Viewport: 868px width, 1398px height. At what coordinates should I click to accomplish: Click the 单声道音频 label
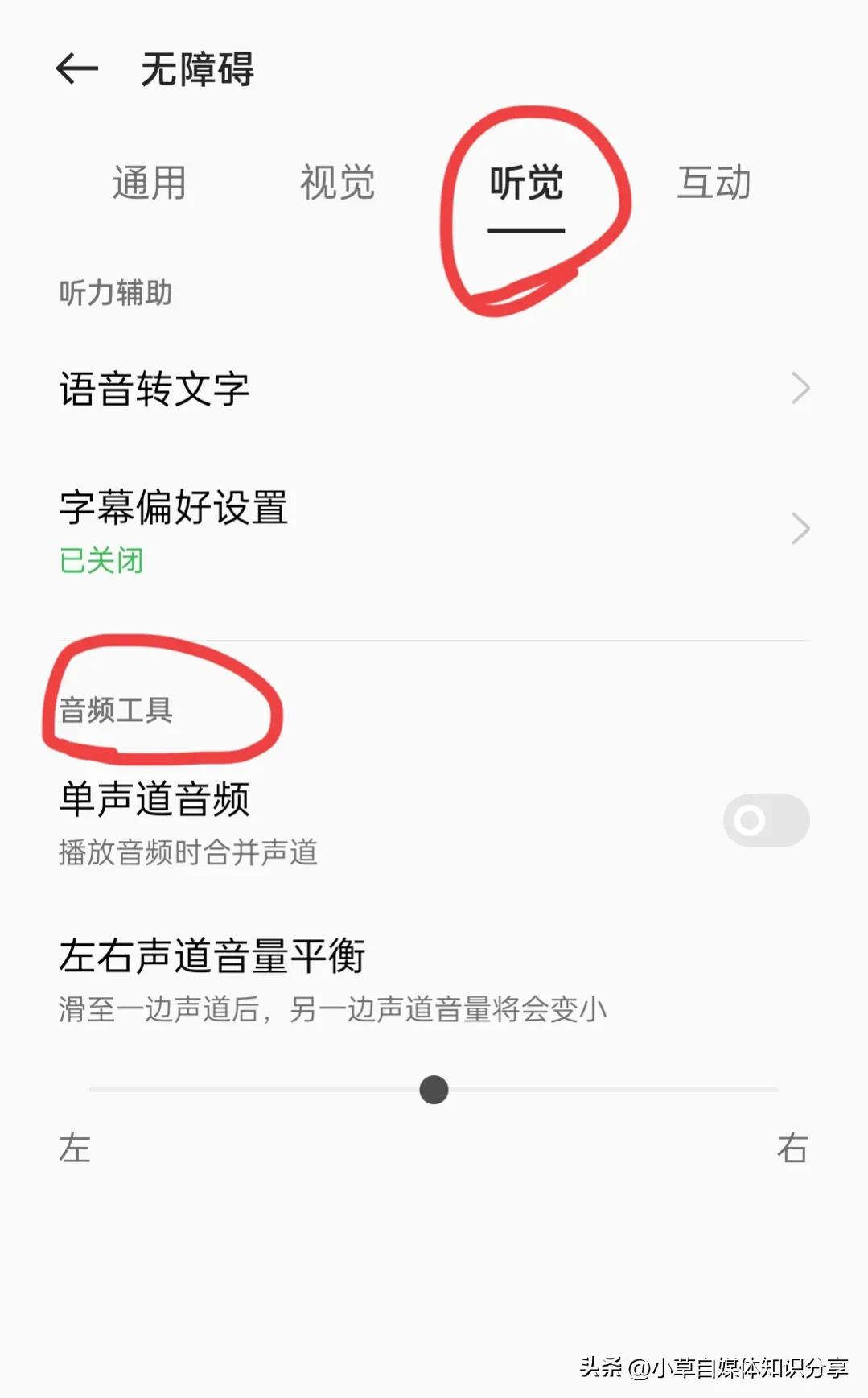tap(155, 799)
